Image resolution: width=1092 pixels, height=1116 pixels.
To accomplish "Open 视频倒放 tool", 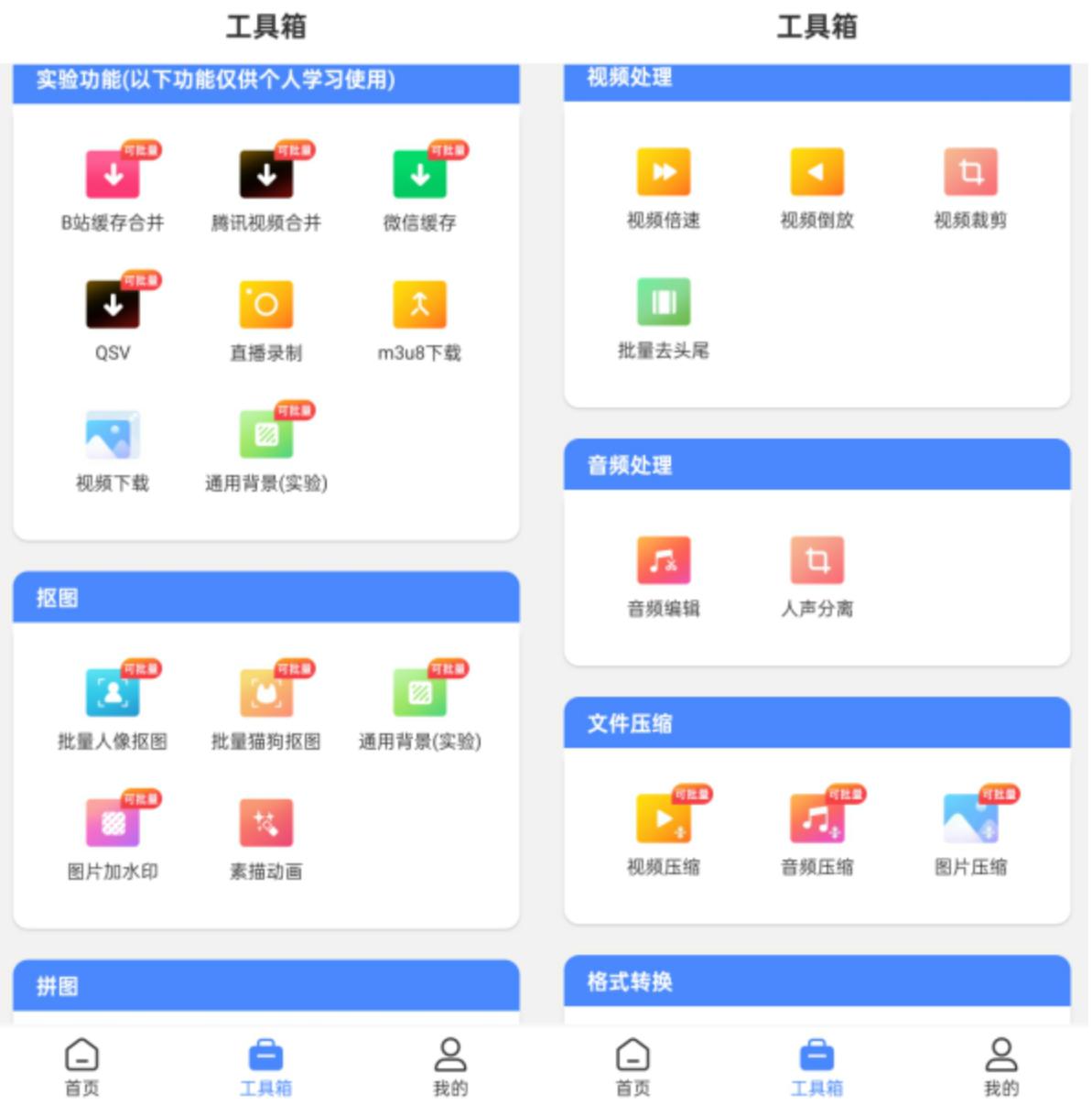I will point(816,172).
